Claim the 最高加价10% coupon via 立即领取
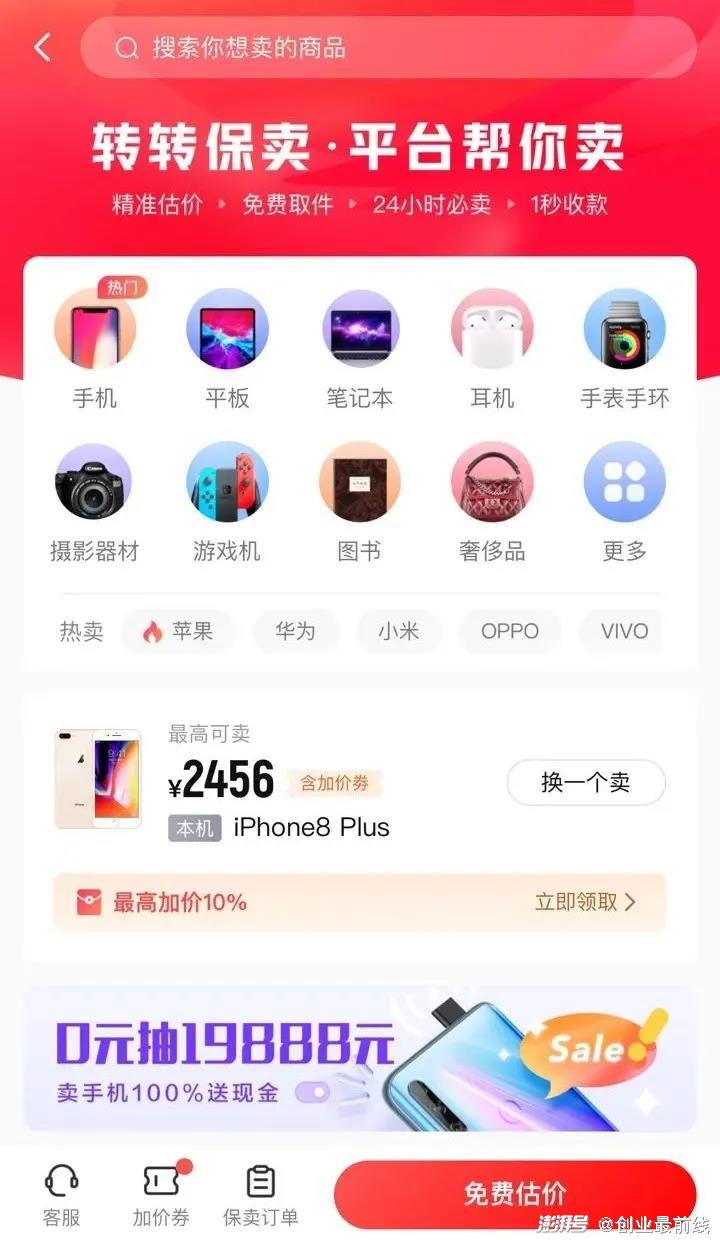This screenshot has width=720, height=1240. [x=585, y=902]
